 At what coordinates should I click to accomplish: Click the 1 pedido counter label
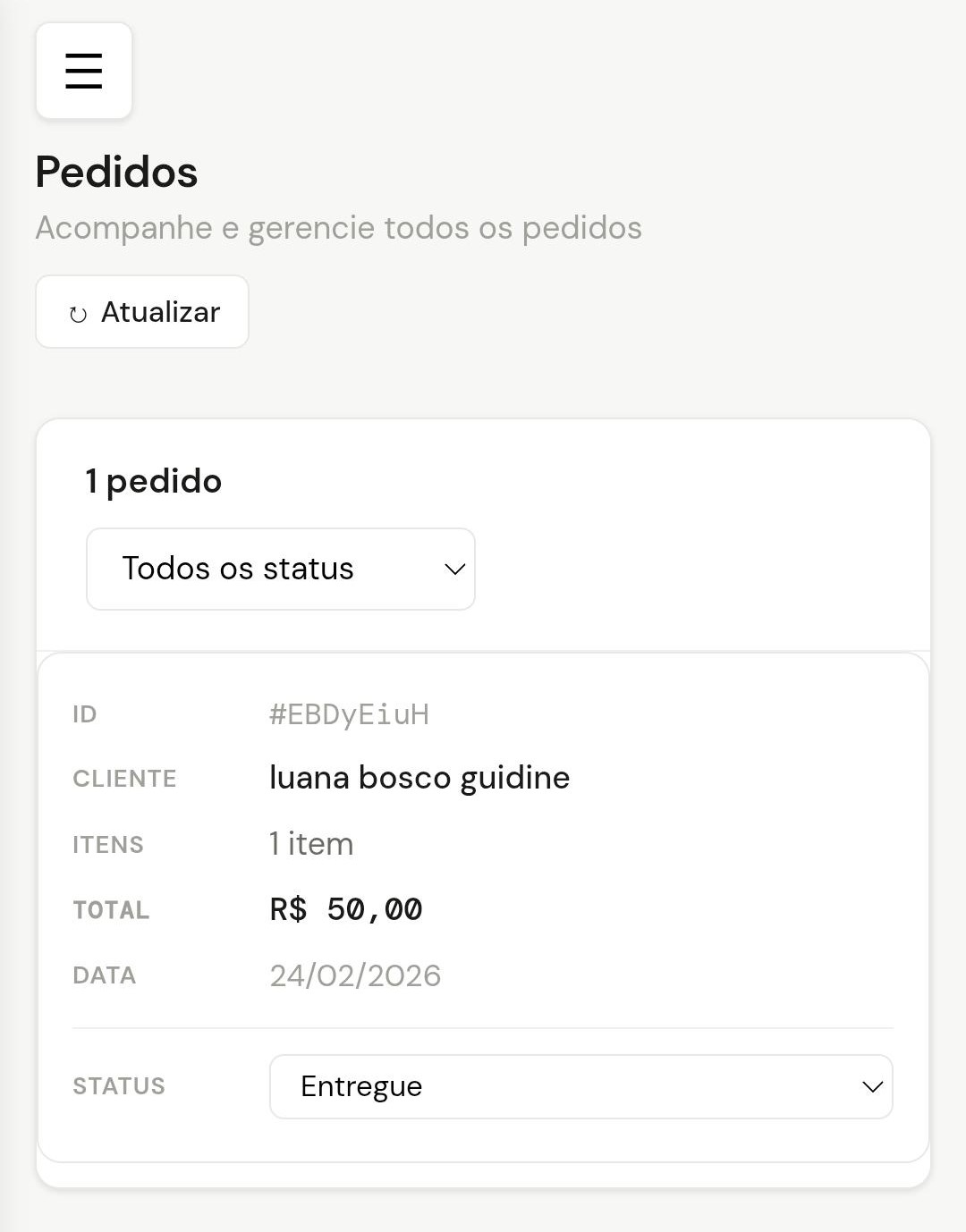(x=153, y=481)
